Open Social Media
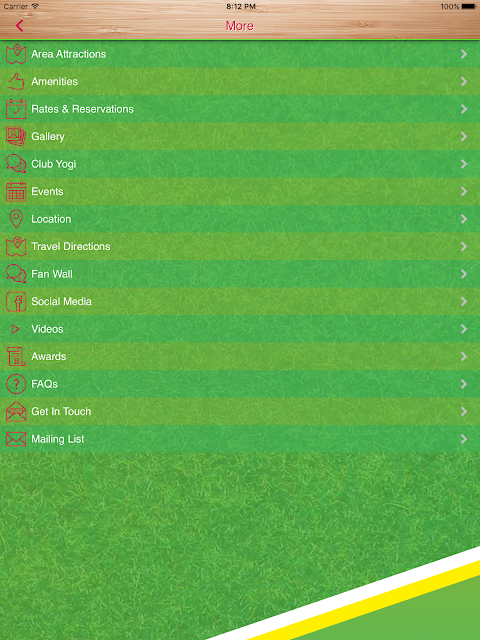 coord(240,301)
